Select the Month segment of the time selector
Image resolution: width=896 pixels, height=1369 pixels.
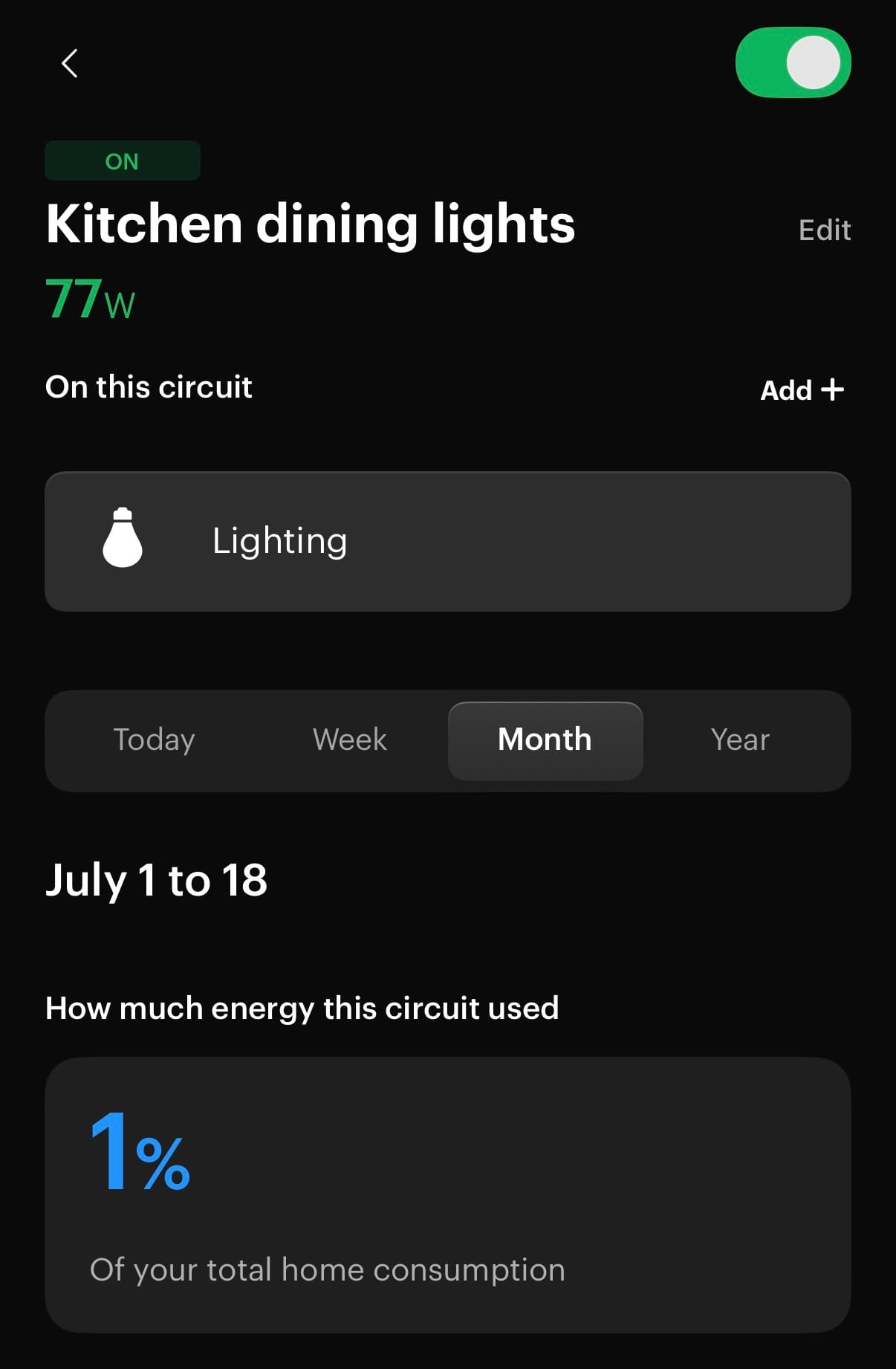point(545,739)
